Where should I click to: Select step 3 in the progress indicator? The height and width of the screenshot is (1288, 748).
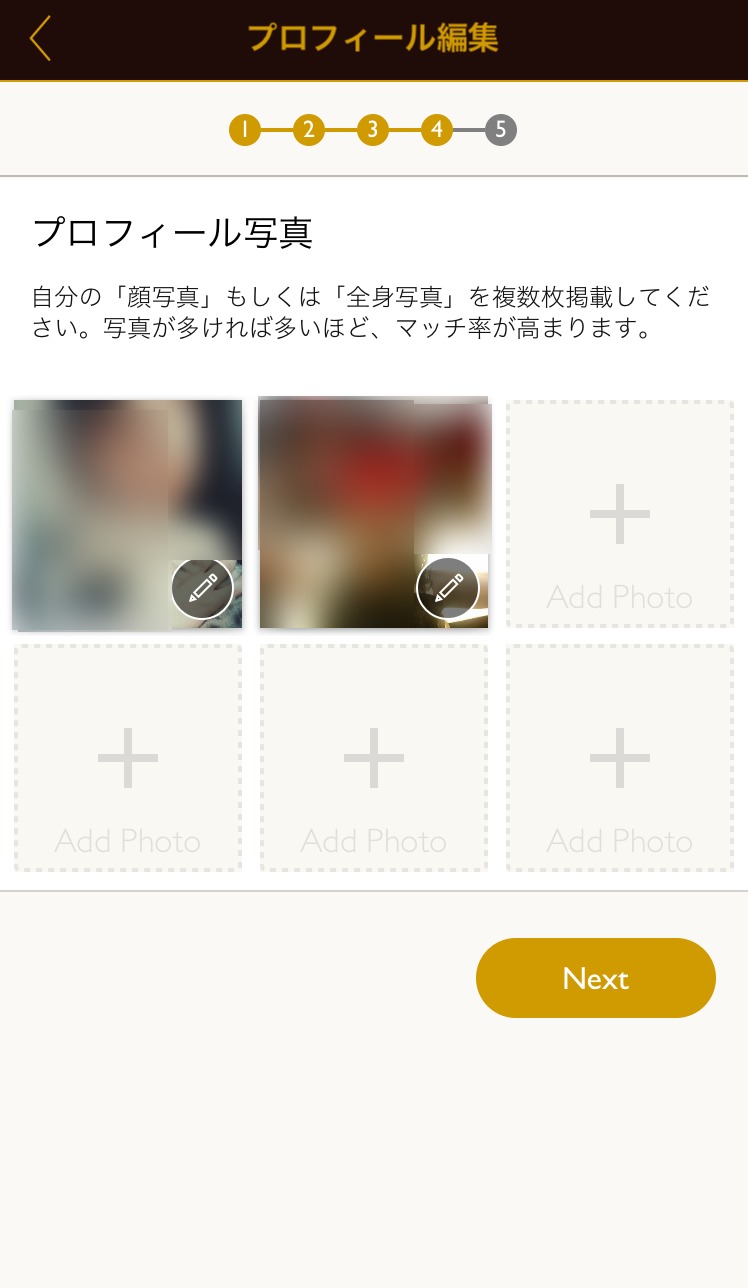point(373,130)
